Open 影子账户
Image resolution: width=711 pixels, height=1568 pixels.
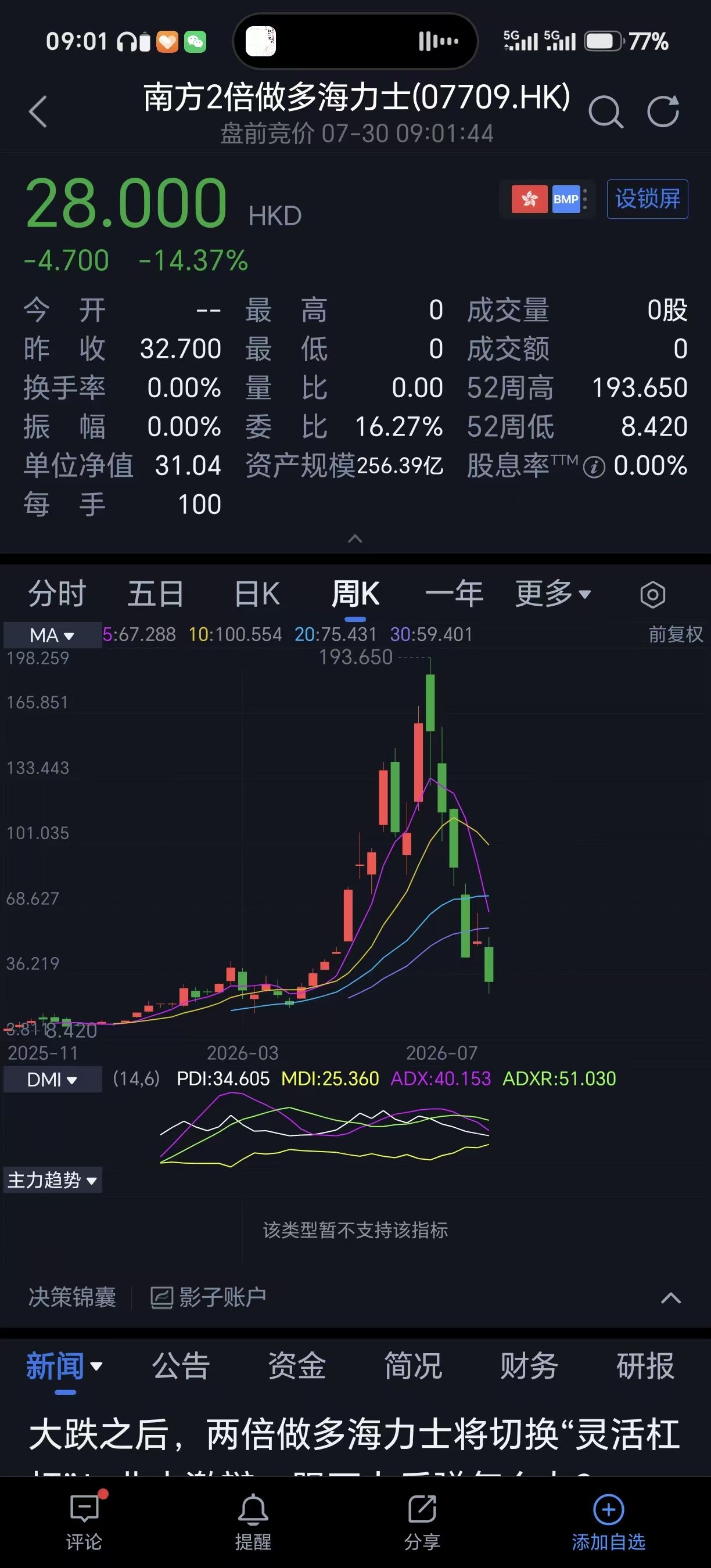pos(208,1297)
